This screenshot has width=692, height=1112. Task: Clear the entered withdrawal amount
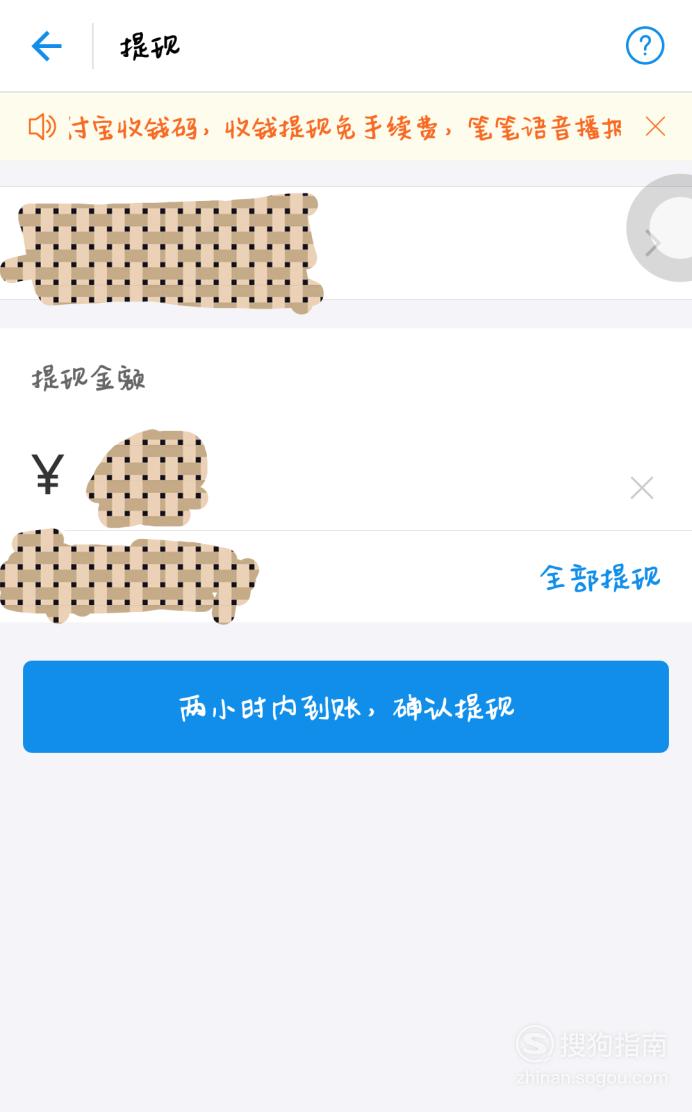click(642, 488)
